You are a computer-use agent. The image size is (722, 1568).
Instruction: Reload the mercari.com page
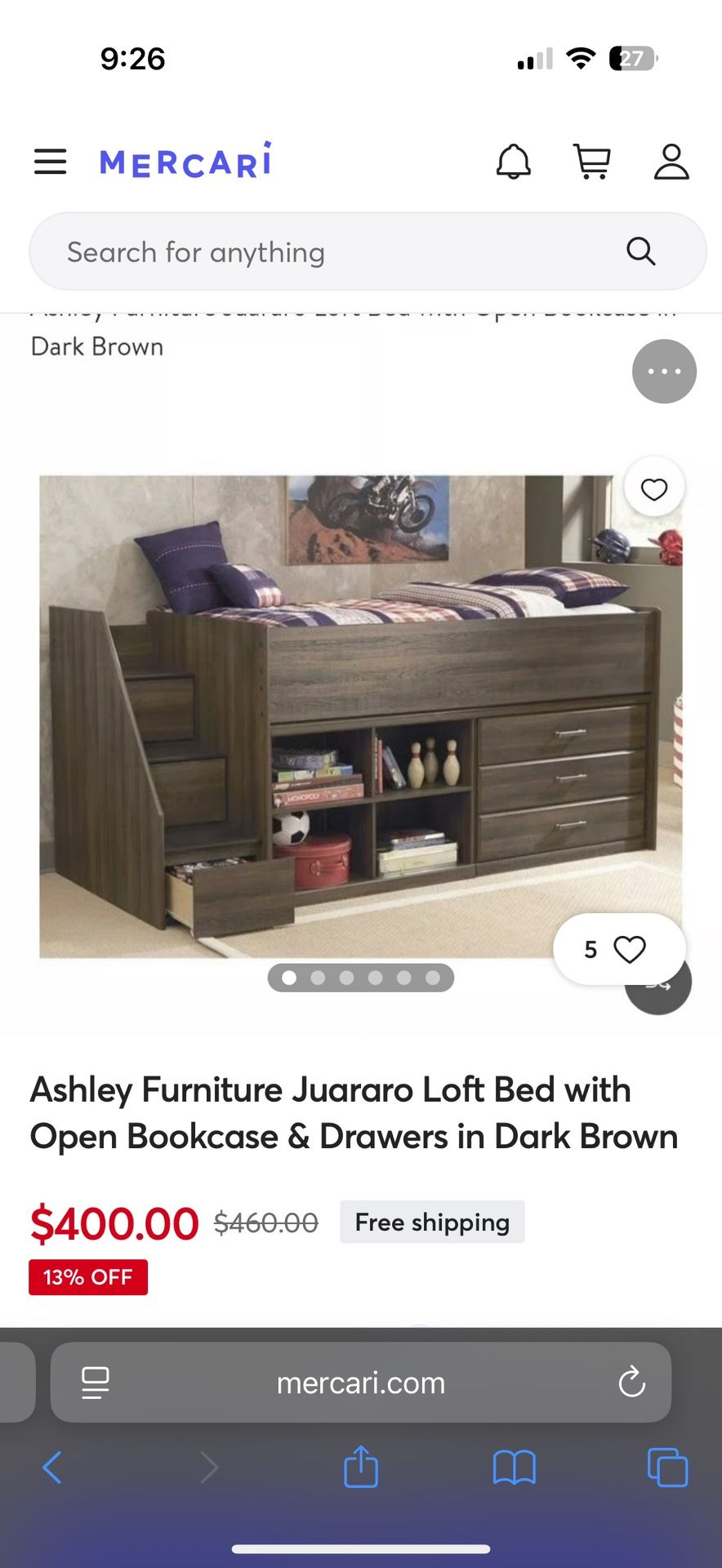coord(631,1383)
